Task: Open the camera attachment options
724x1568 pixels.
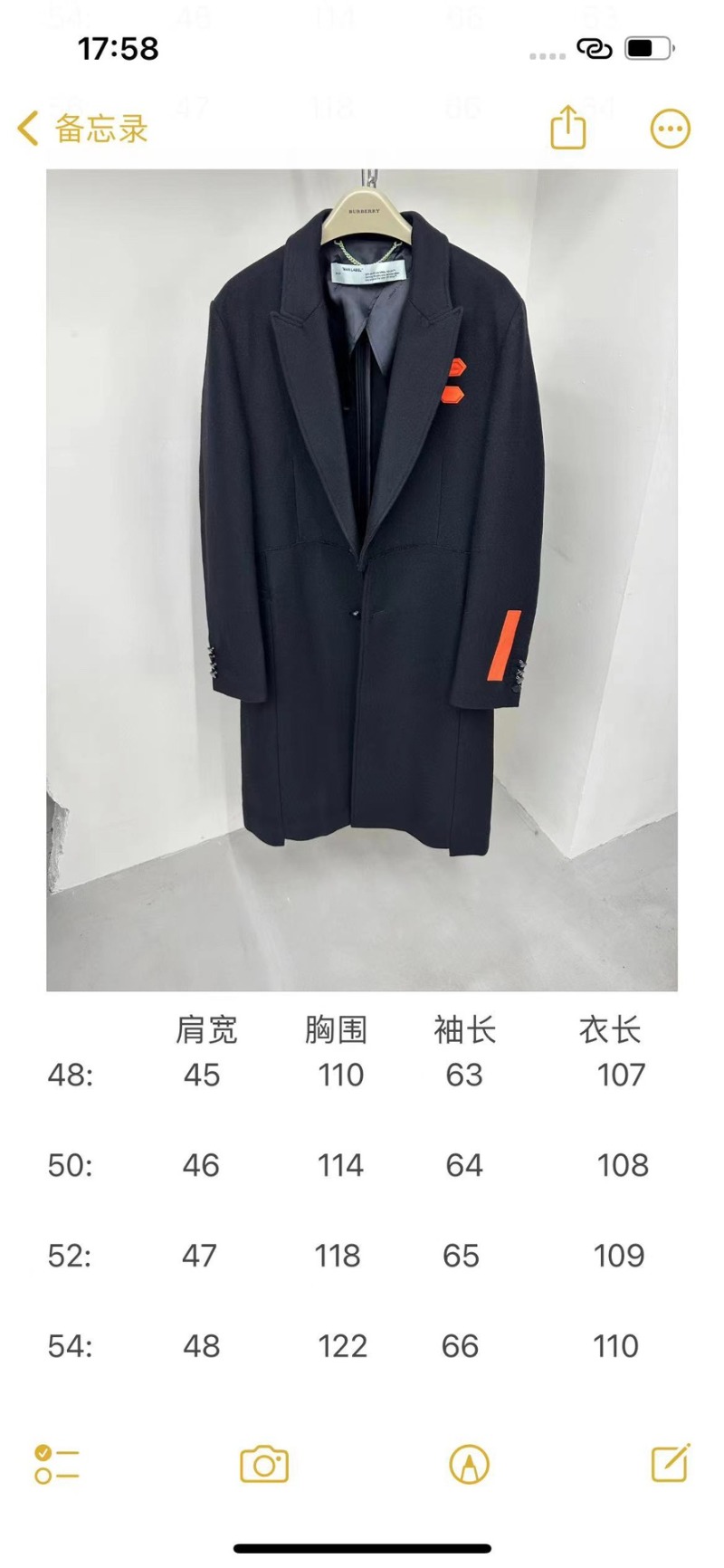Action: click(264, 1465)
